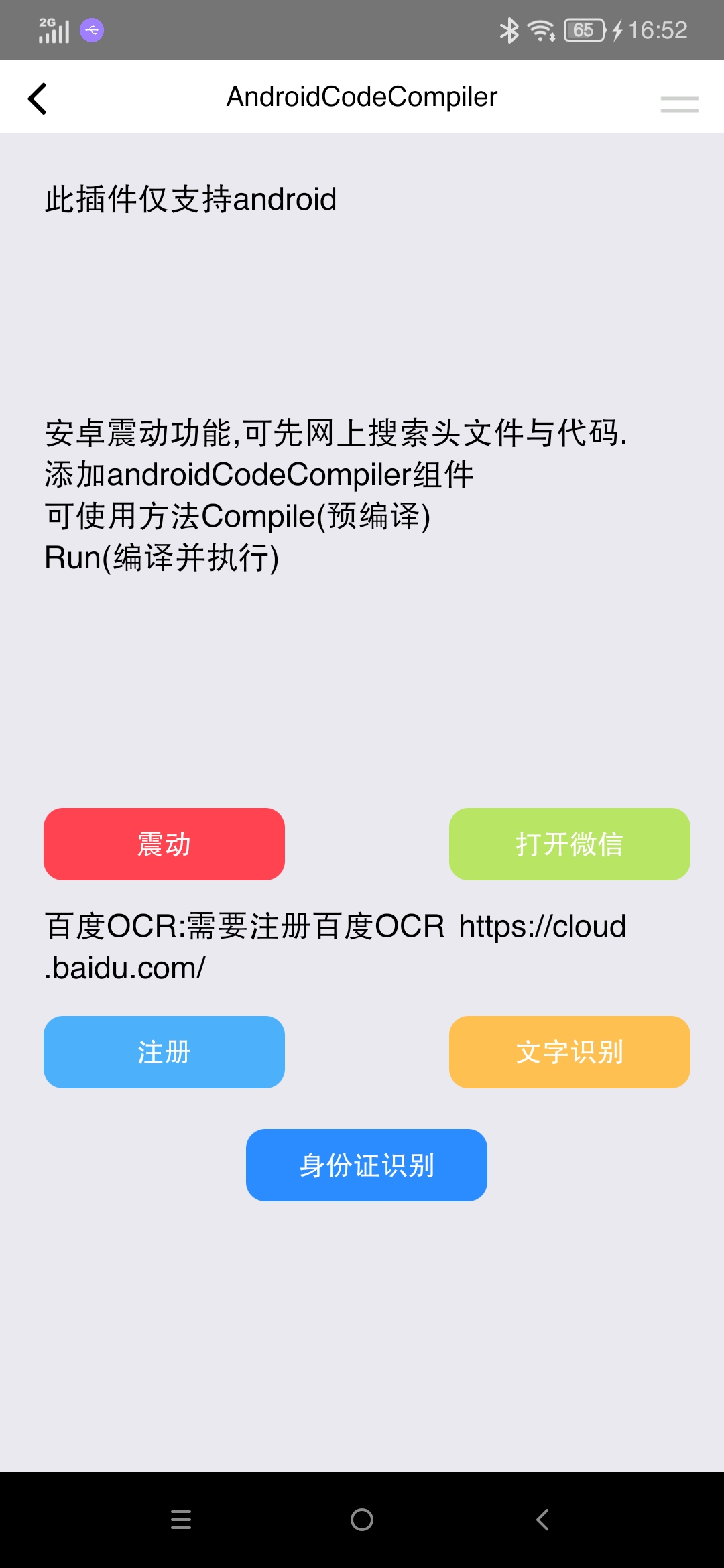This screenshot has width=724, height=1568.
Task: Open system recent apps button
Action: click(x=181, y=1520)
